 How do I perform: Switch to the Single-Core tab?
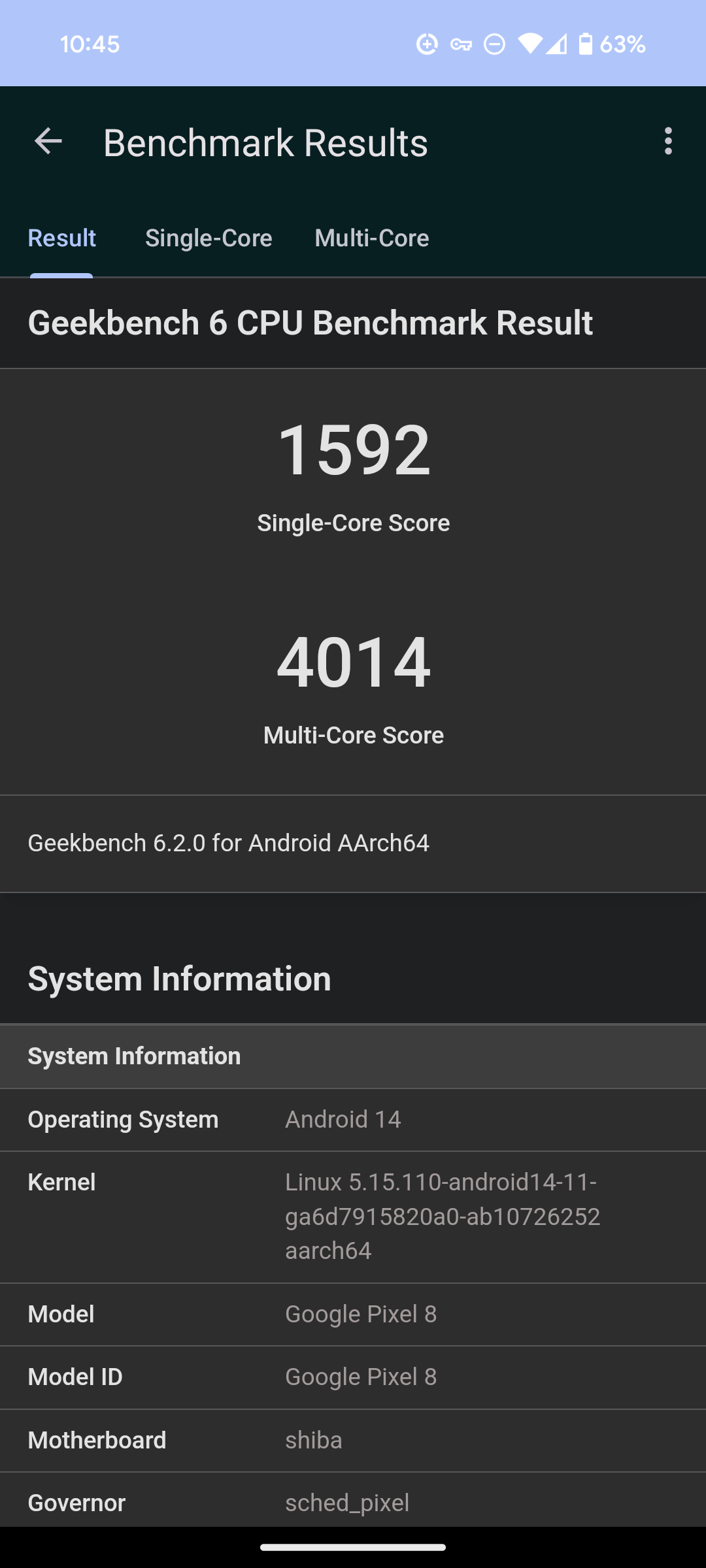(209, 238)
